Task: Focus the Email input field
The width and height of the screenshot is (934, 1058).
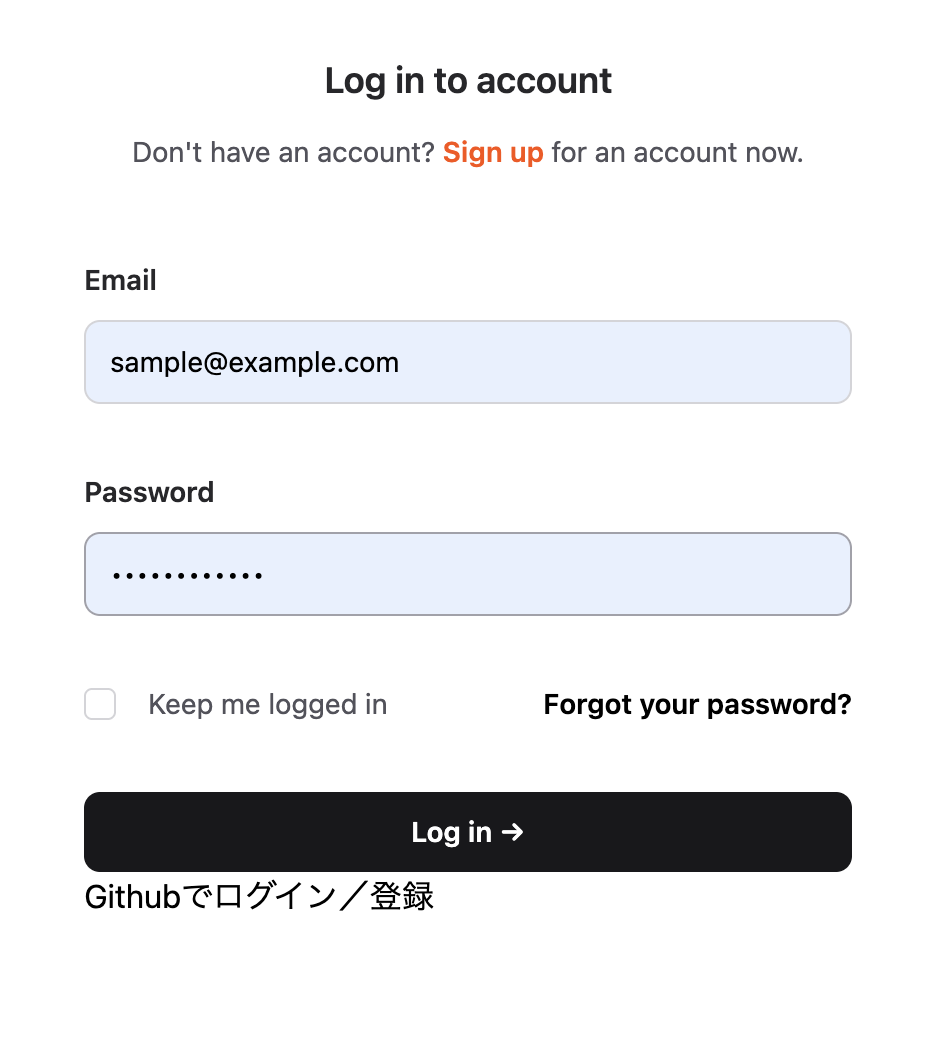Action: click(467, 362)
